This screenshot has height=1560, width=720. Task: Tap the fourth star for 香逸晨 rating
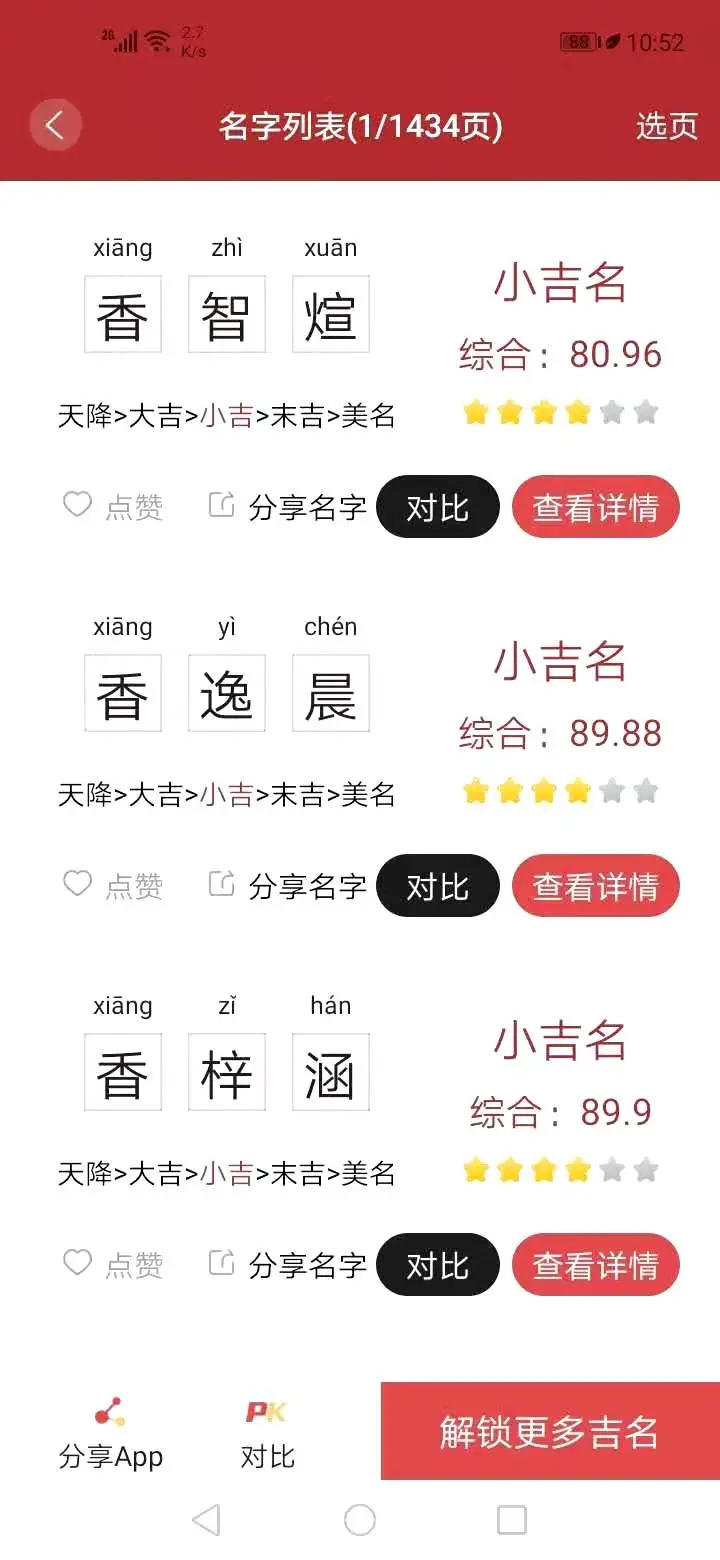[x=577, y=791]
